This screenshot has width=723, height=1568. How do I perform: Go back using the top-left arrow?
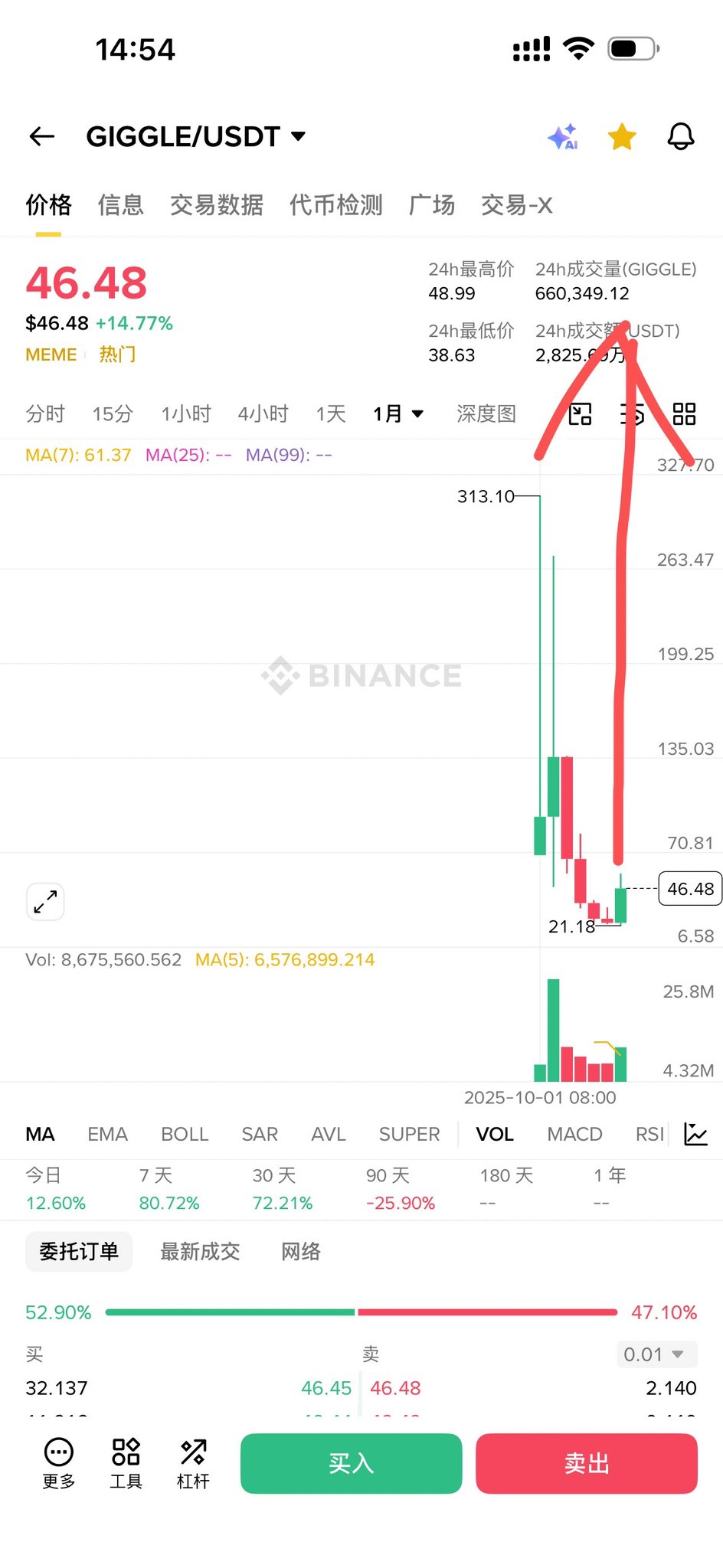[42, 137]
